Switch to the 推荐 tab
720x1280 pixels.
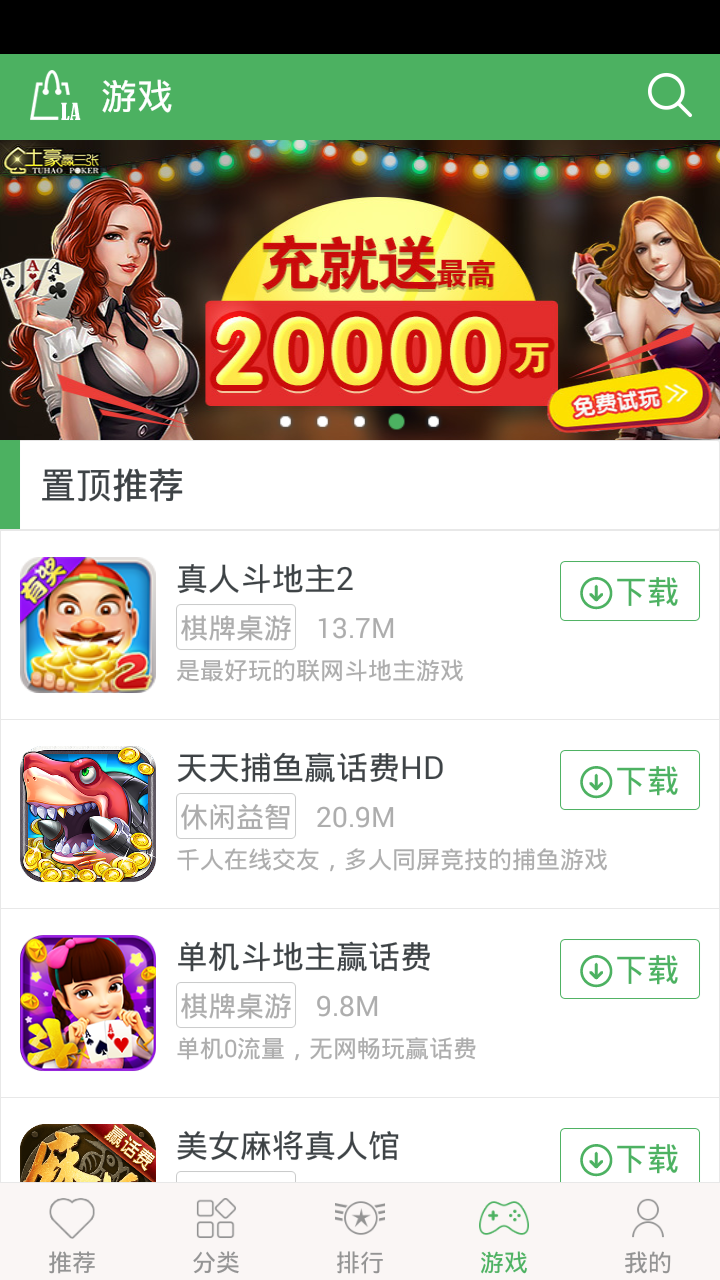click(72, 1235)
